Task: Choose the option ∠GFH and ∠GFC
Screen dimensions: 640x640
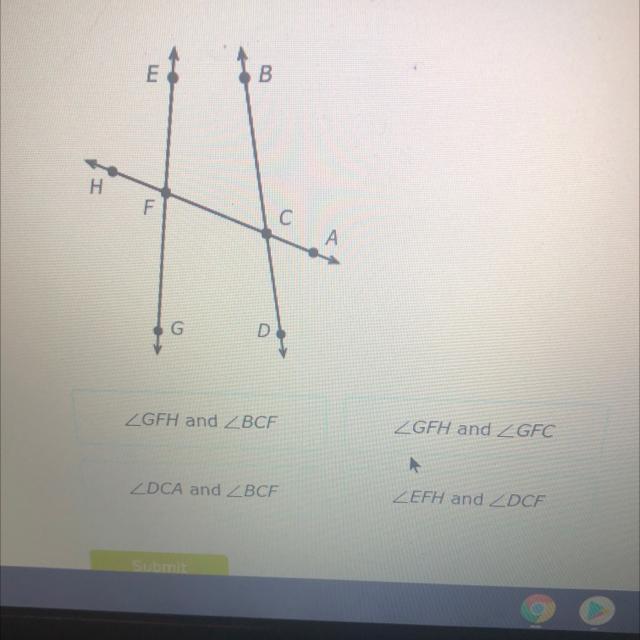Action: point(474,429)
